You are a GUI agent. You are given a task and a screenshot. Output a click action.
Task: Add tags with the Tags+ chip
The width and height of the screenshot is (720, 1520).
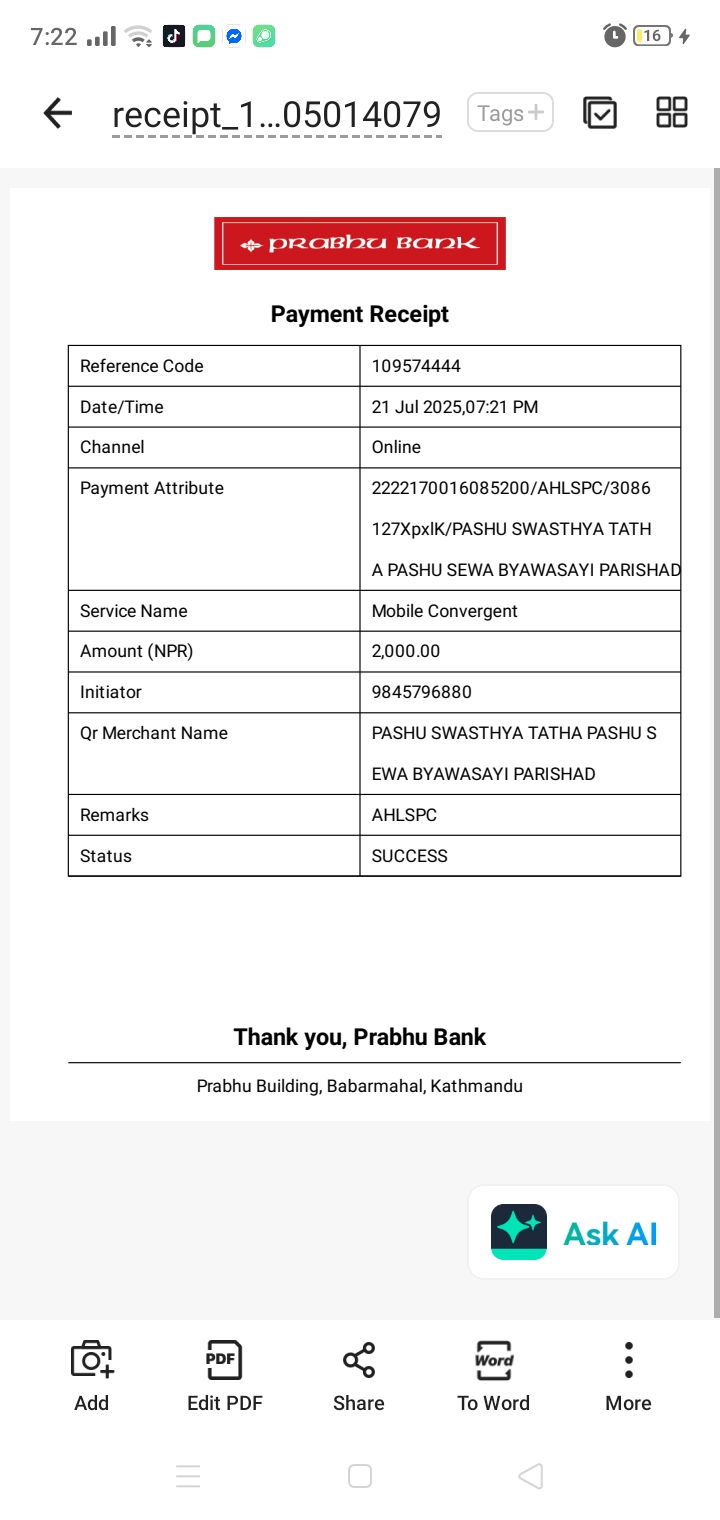point(510,113)
